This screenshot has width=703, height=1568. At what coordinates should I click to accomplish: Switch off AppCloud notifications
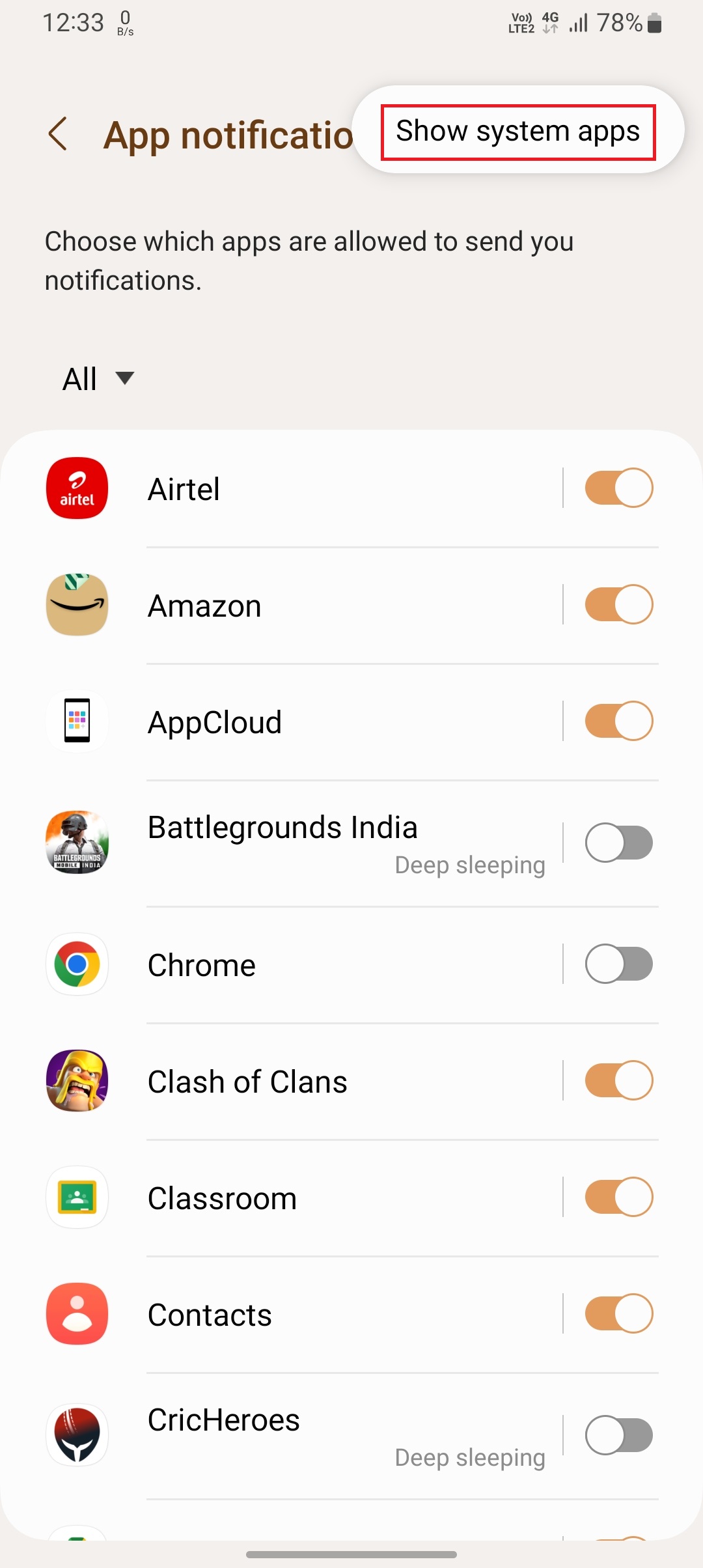point(618,721)
